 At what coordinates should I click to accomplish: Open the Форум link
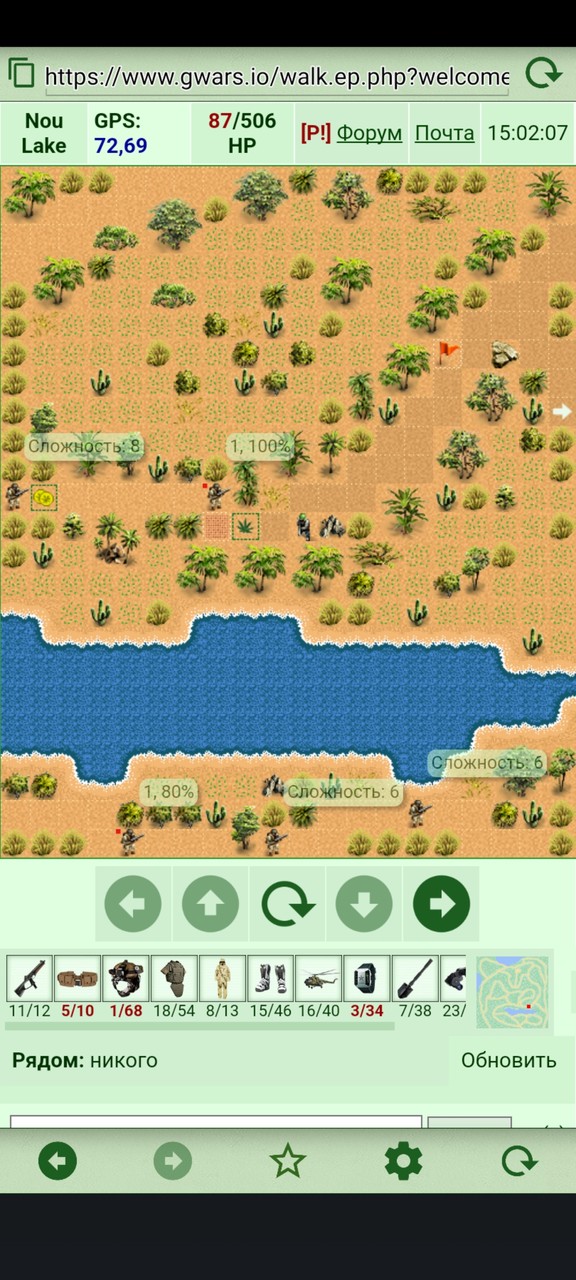pos(369,133)
